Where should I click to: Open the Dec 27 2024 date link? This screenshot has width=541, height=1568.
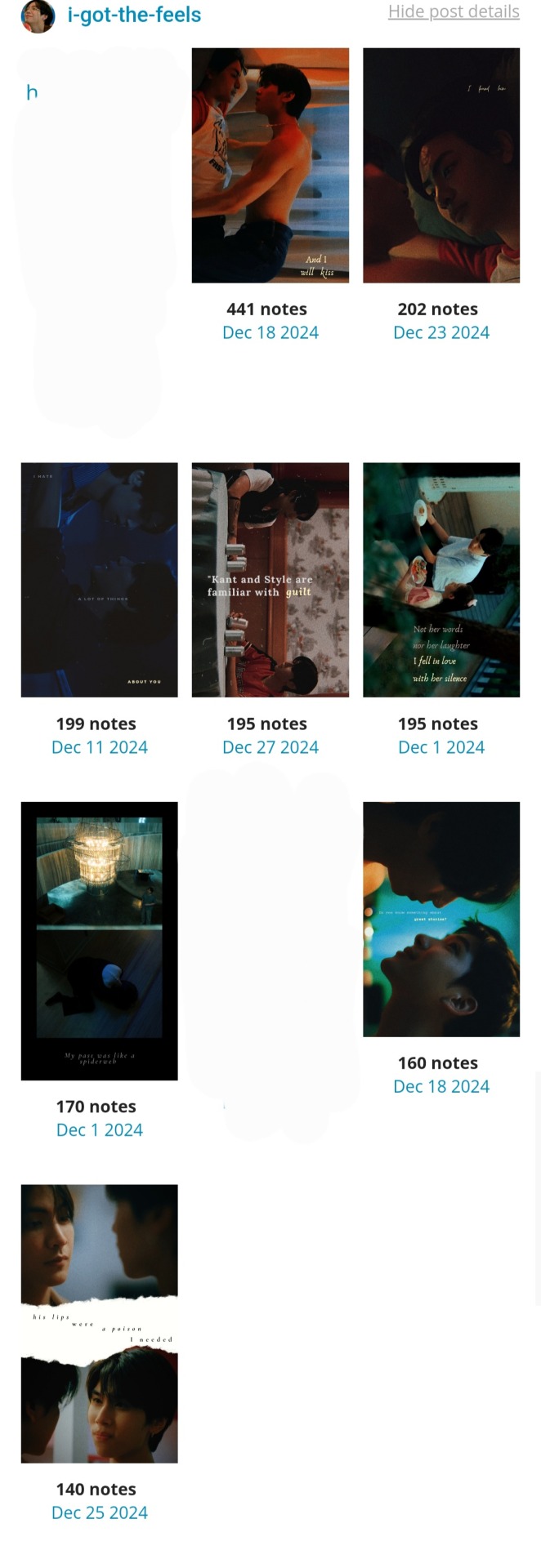tap(270, 747)
